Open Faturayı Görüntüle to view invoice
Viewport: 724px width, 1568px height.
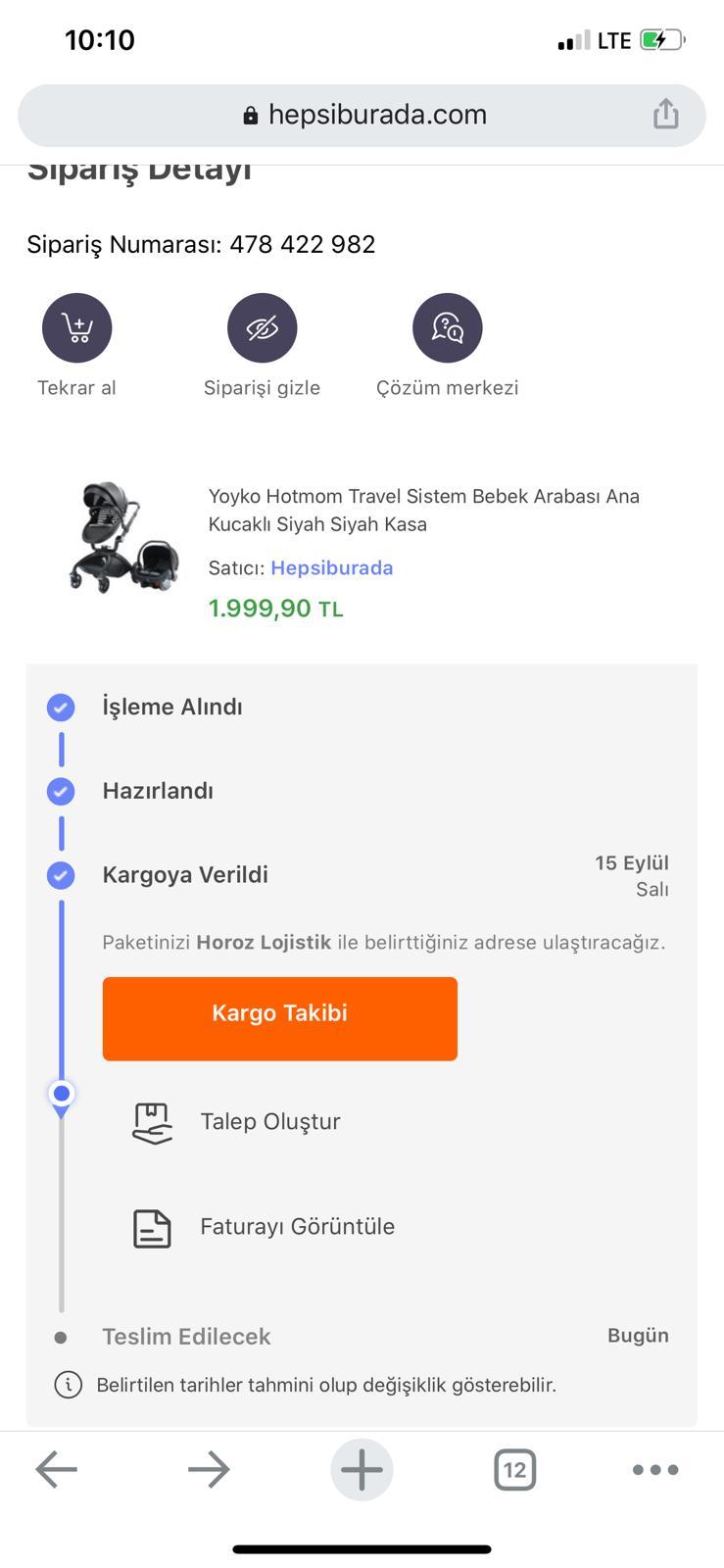coord(297,1227)
